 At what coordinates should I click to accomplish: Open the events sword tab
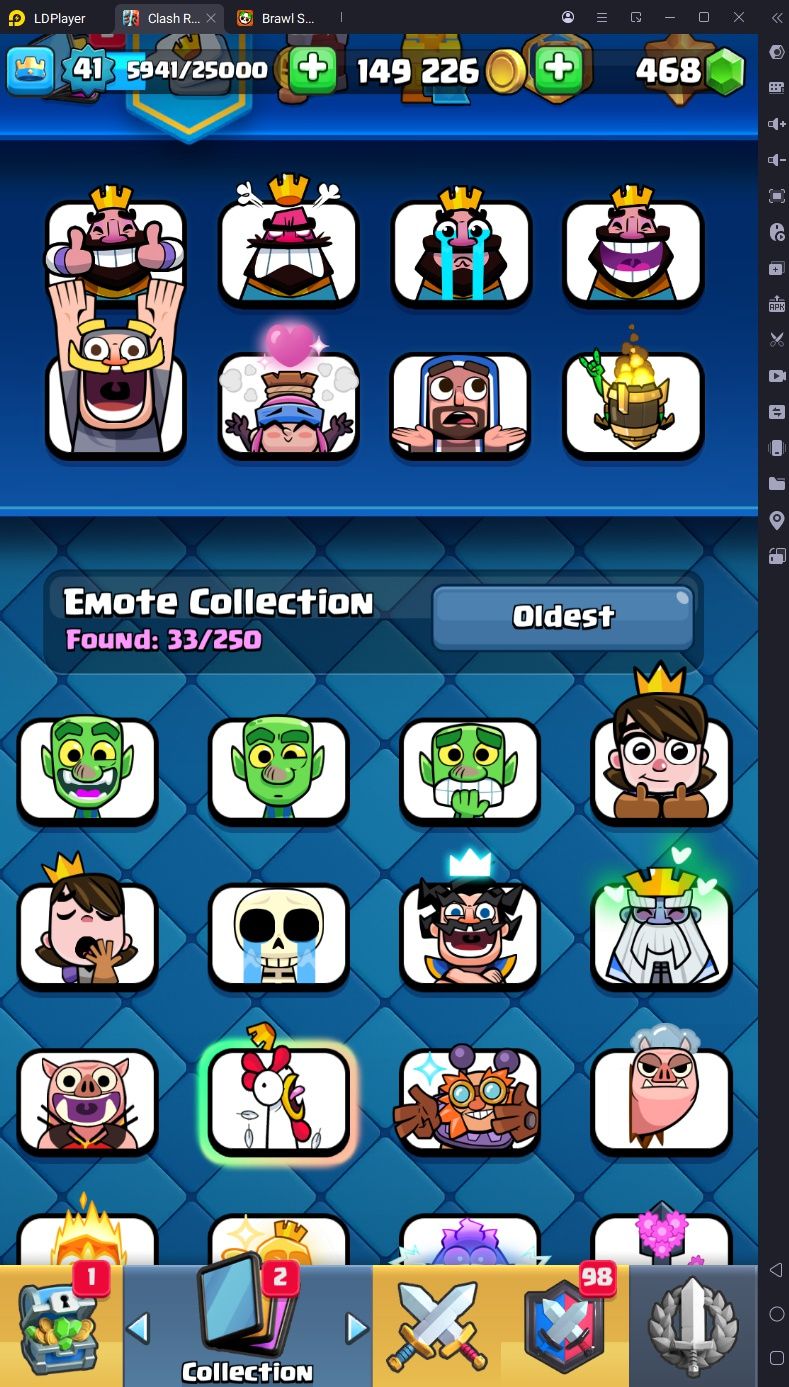pyautogui.click(x=694, y=1326)
